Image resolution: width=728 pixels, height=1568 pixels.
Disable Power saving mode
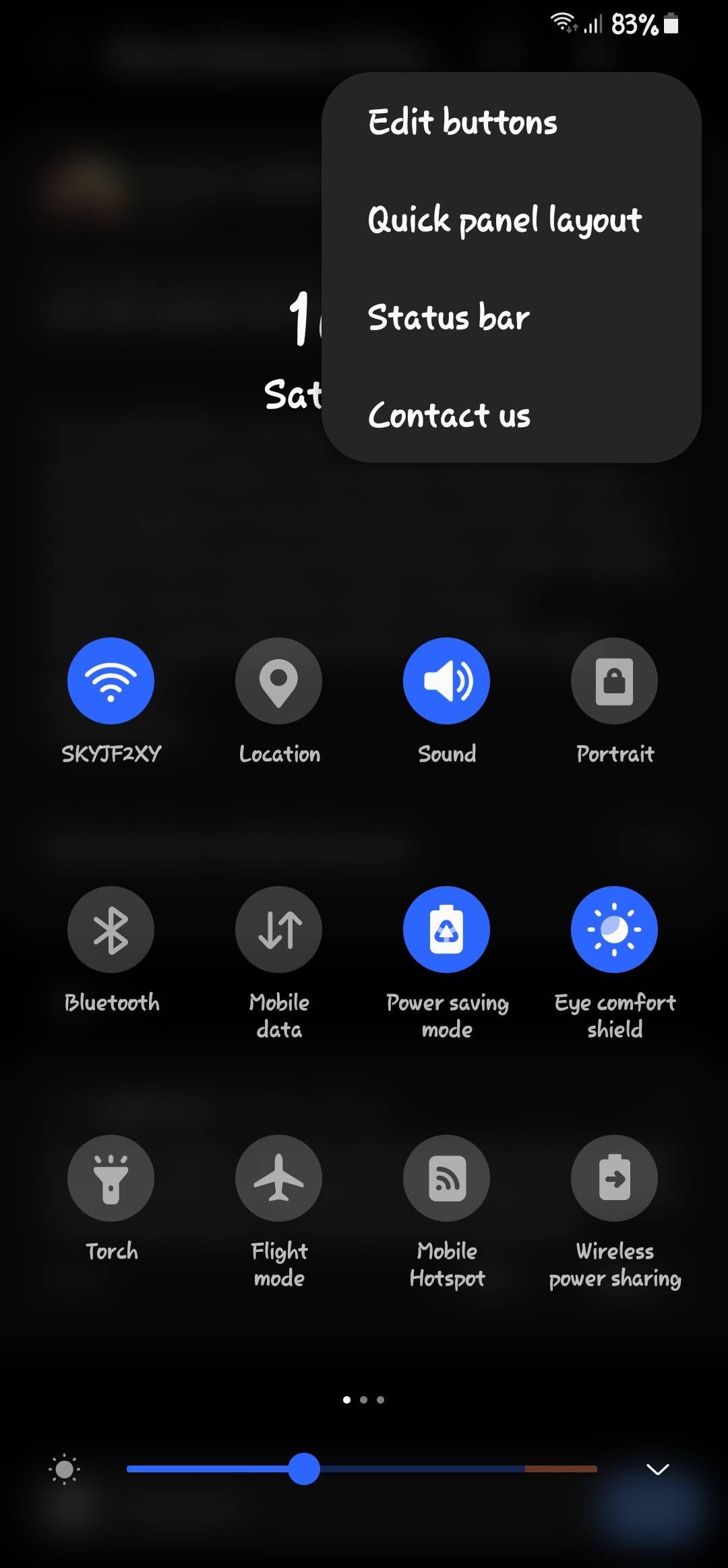coord(446,929)
